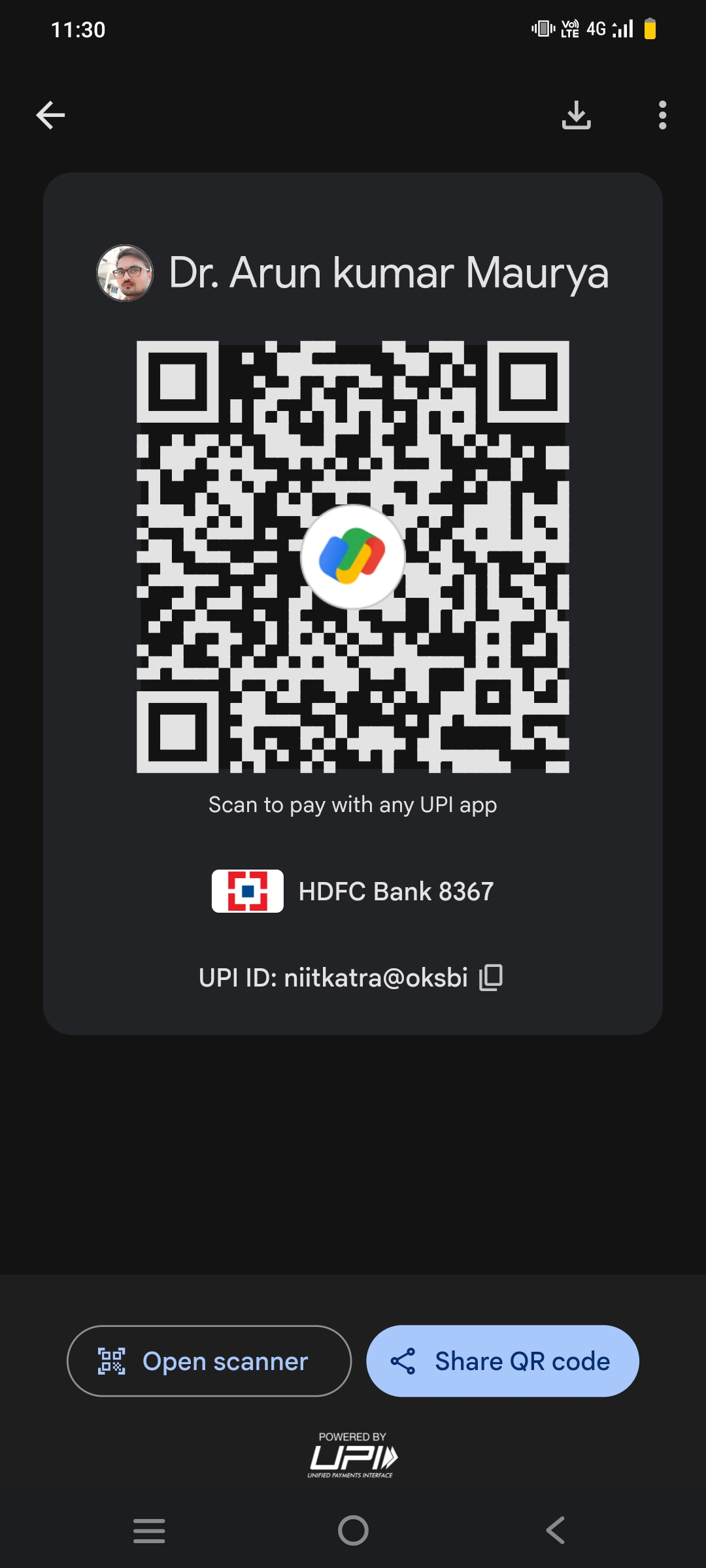
Task: Share QR code with others
Action: tap(502, 1361)
